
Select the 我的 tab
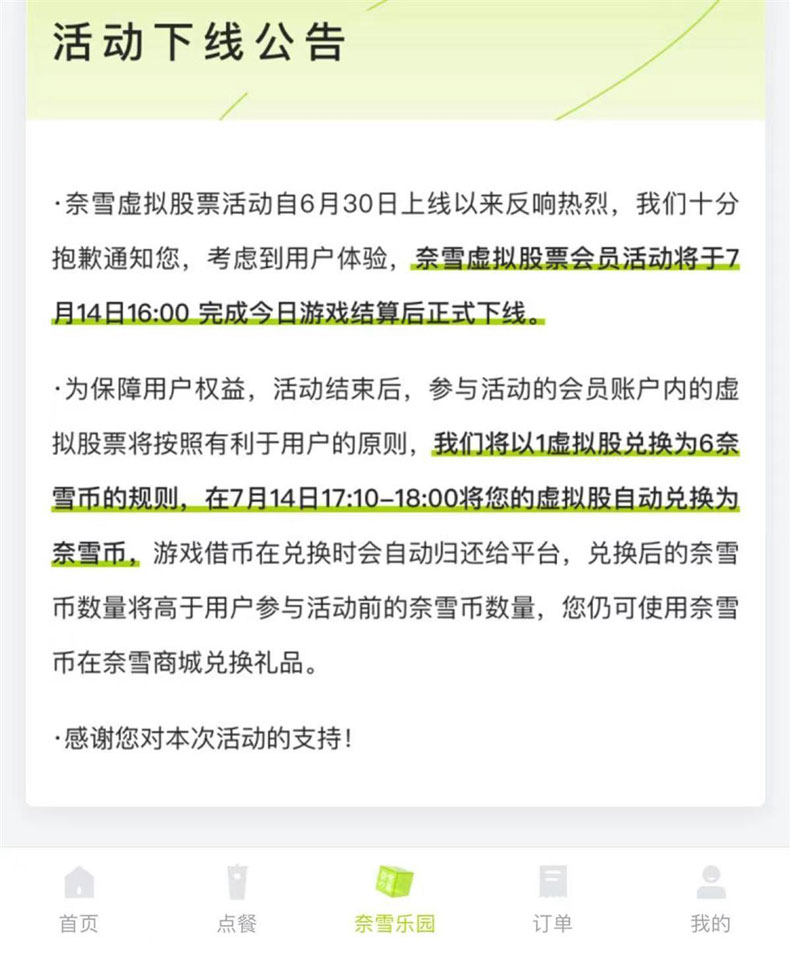(711, 899)
